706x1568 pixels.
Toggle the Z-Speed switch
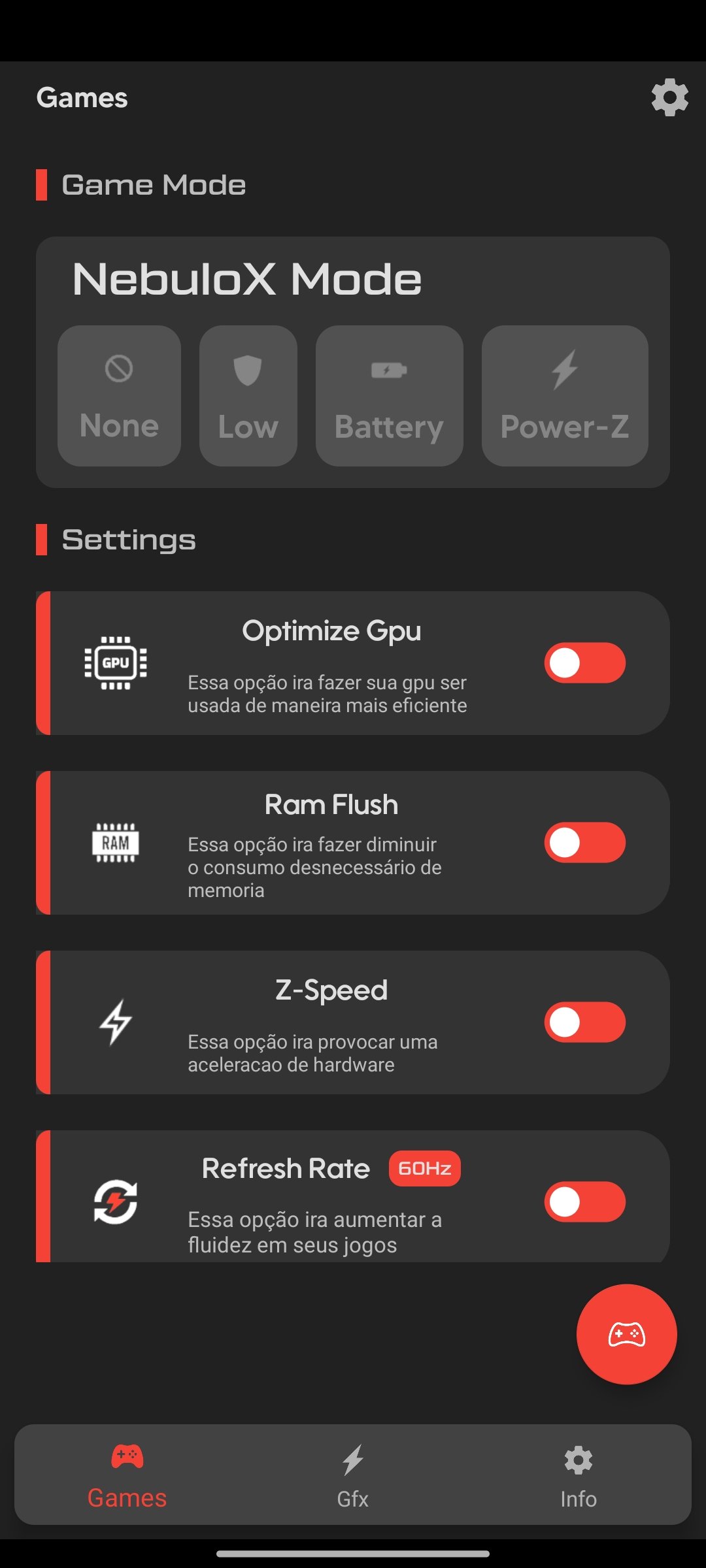(584, 1022)
